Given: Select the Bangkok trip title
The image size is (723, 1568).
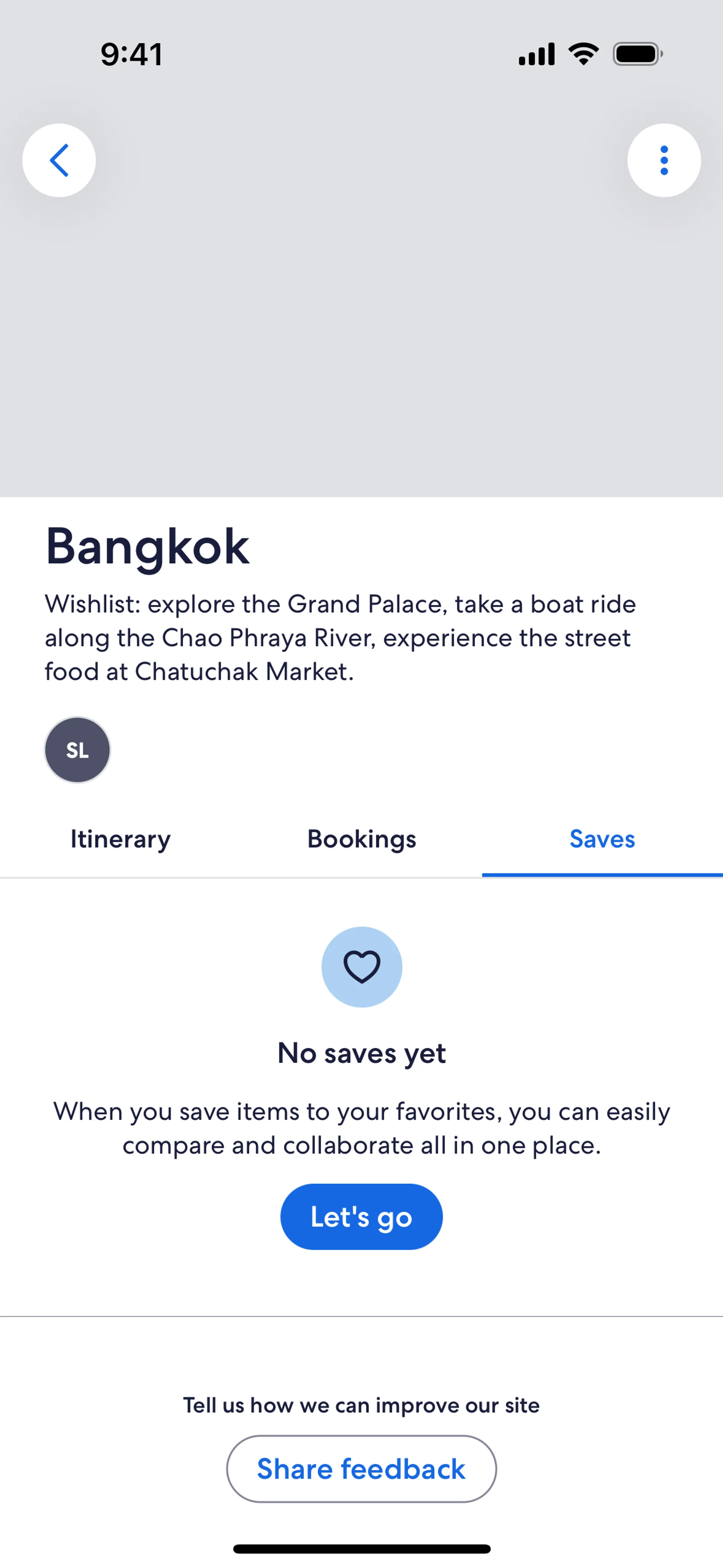Looking at the screenshot, I should click(146, 546).
